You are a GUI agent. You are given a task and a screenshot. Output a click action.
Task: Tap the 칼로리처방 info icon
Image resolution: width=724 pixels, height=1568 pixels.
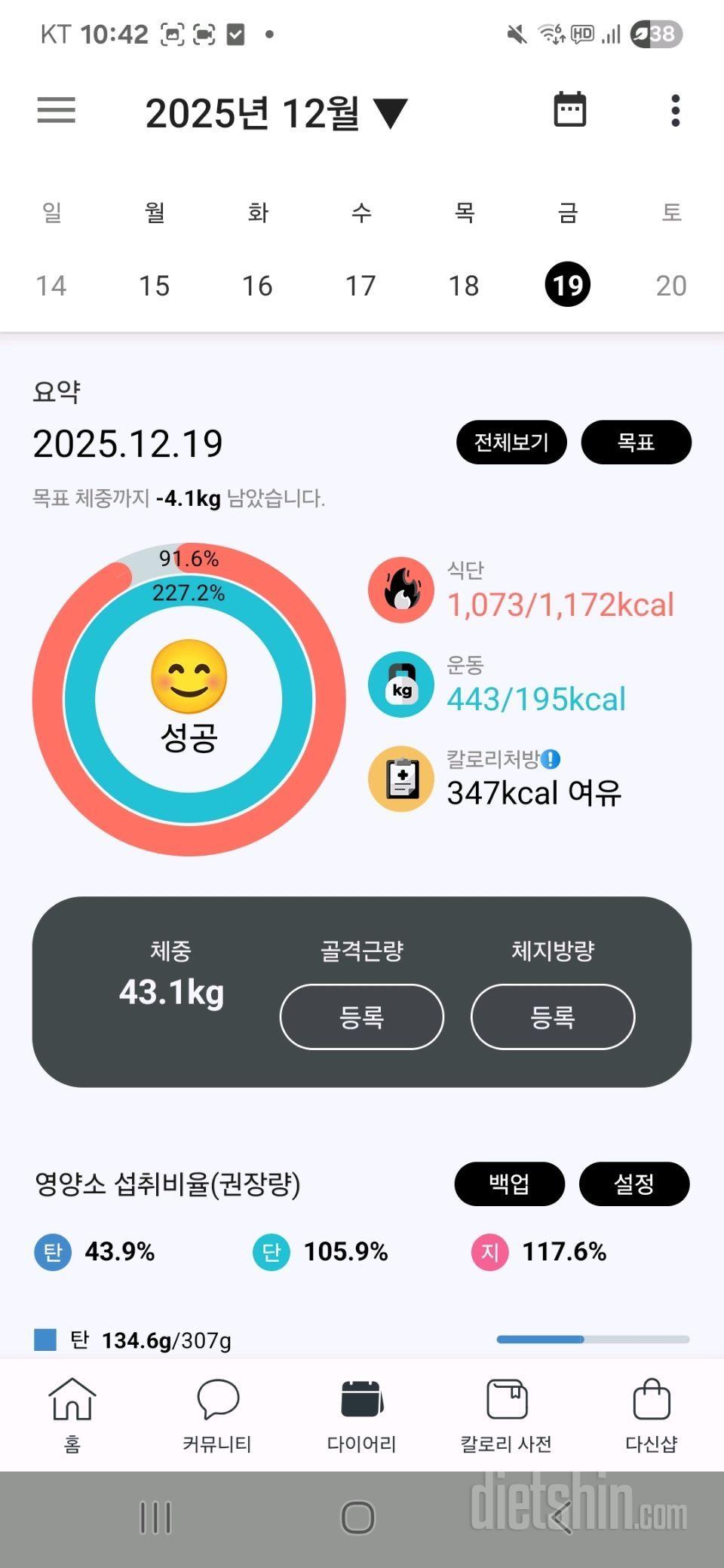click(551, 759)
